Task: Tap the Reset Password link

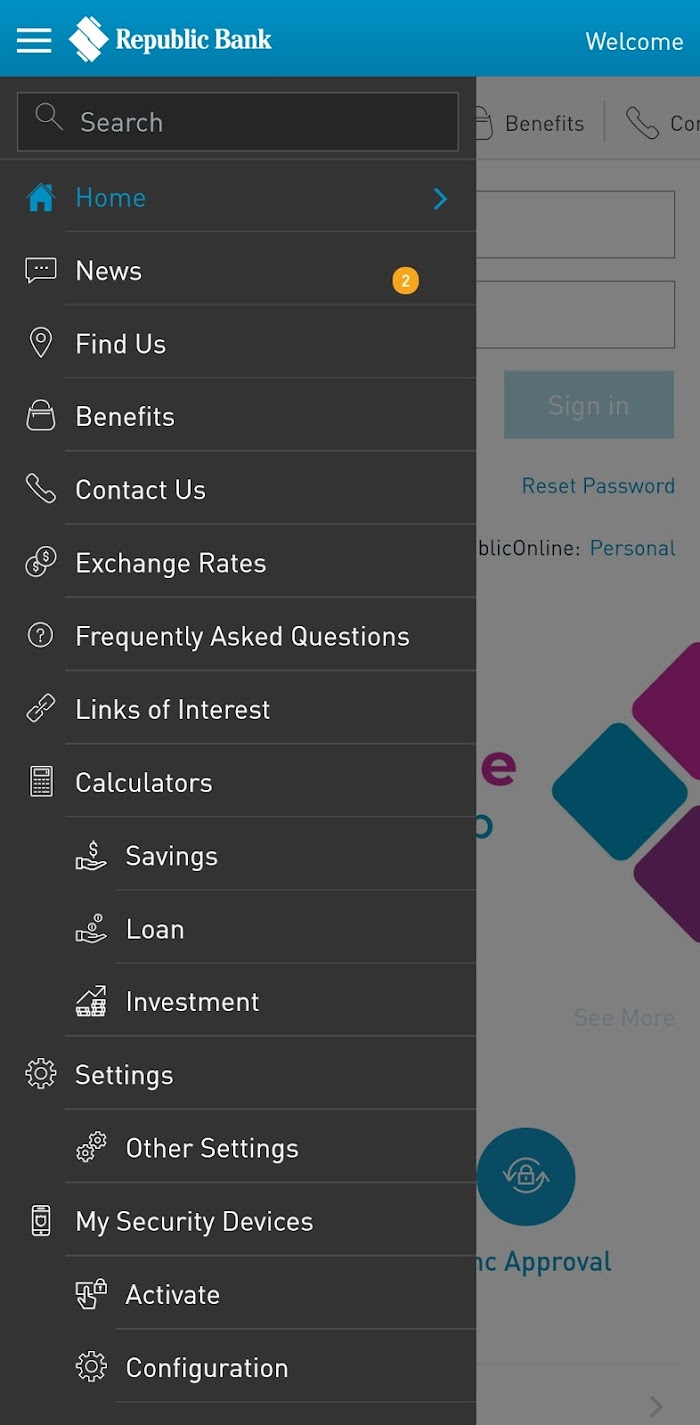Action: pyautogui.click(x=598, y=486)
